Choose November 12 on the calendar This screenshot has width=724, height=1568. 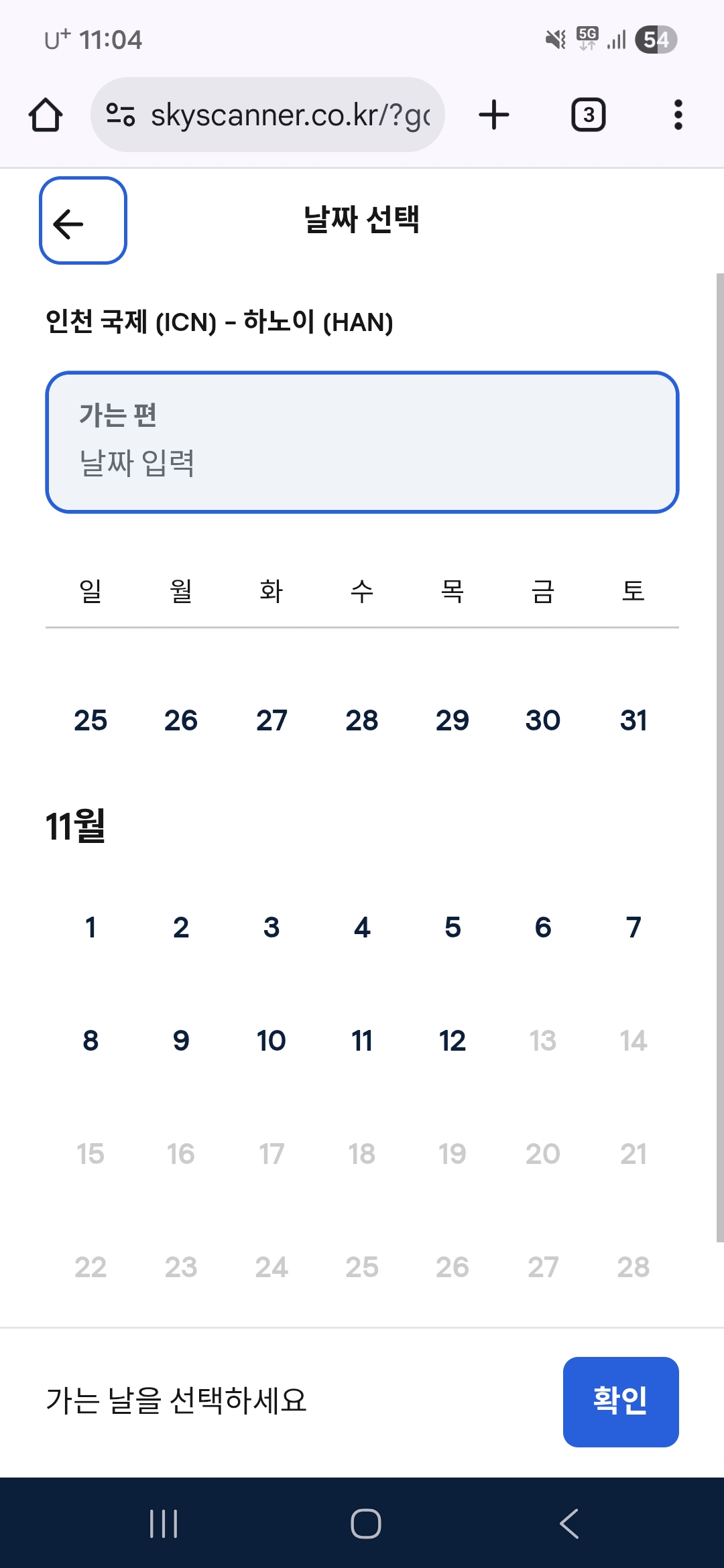[x=452, y=1041]
